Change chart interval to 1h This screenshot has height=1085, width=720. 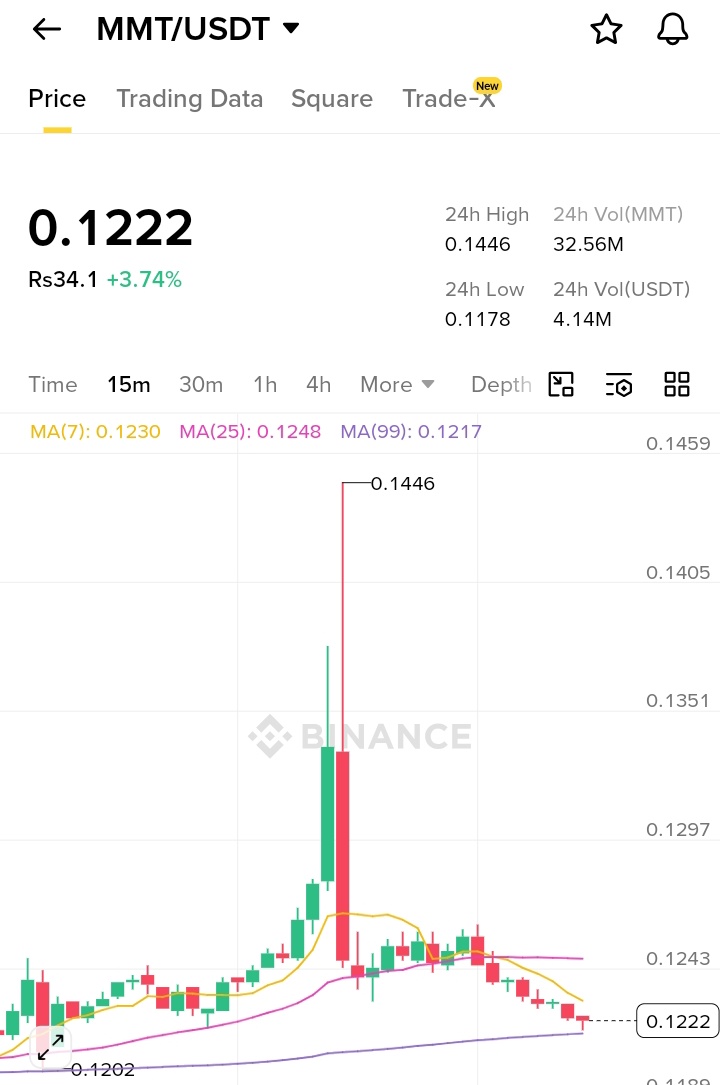[265, 384]
